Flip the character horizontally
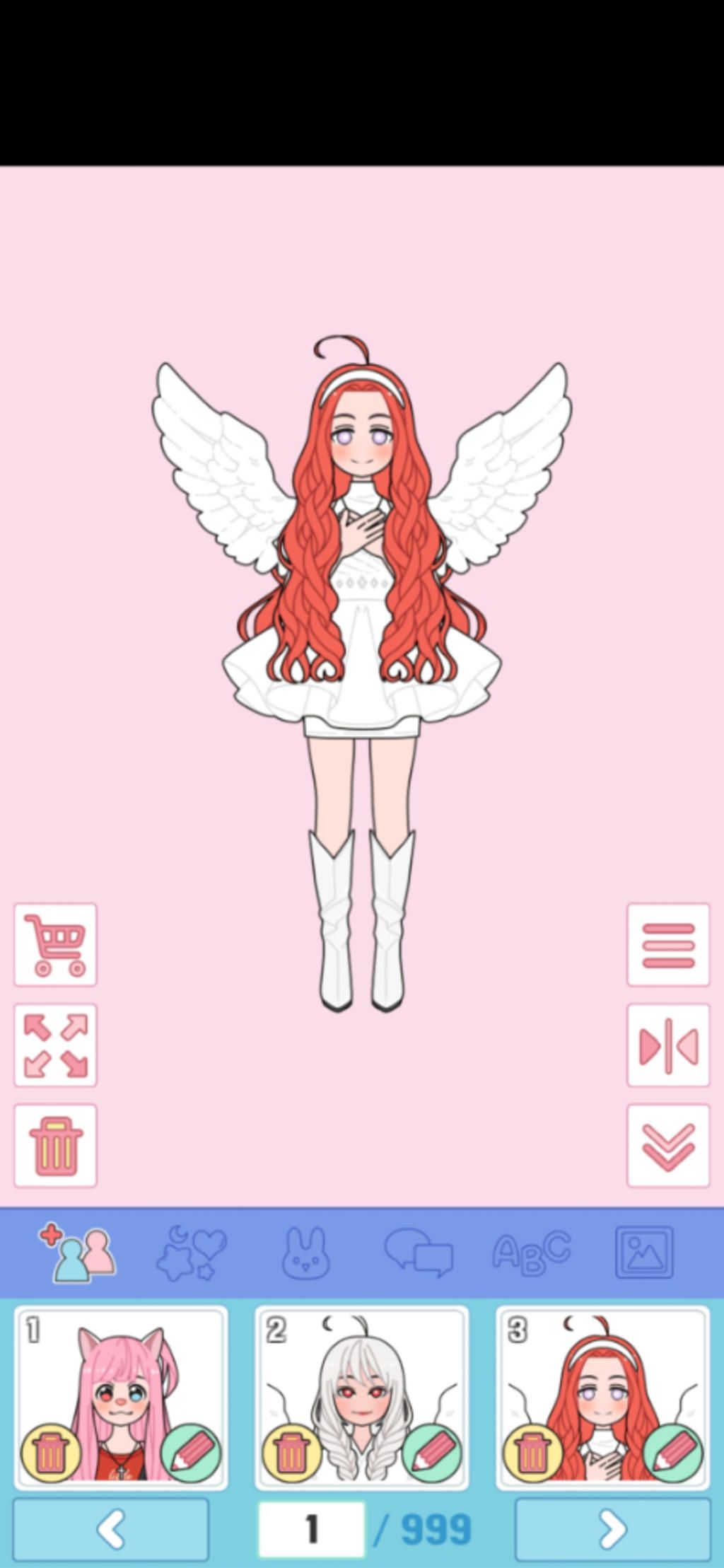The width and height of the screenshot is (724, 1568). tap(667, 1045)
